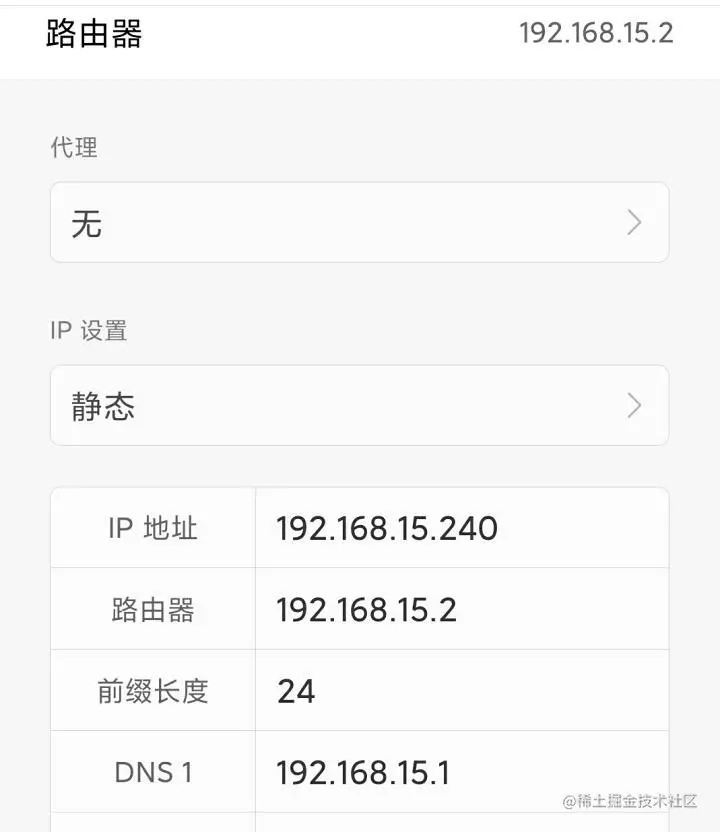720x832 pixels.
Task: Edit the 前缀长度 value 24
Action: pyautogui.click(x=460, y=691)
